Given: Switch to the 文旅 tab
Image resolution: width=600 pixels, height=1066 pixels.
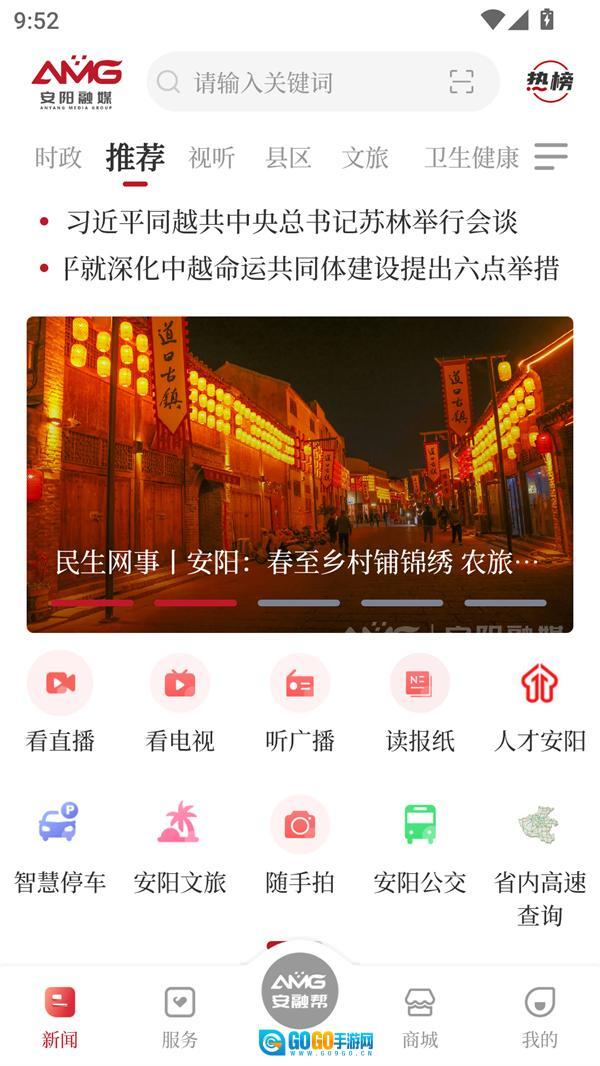Looking at the screenshot, I should 365,158.
